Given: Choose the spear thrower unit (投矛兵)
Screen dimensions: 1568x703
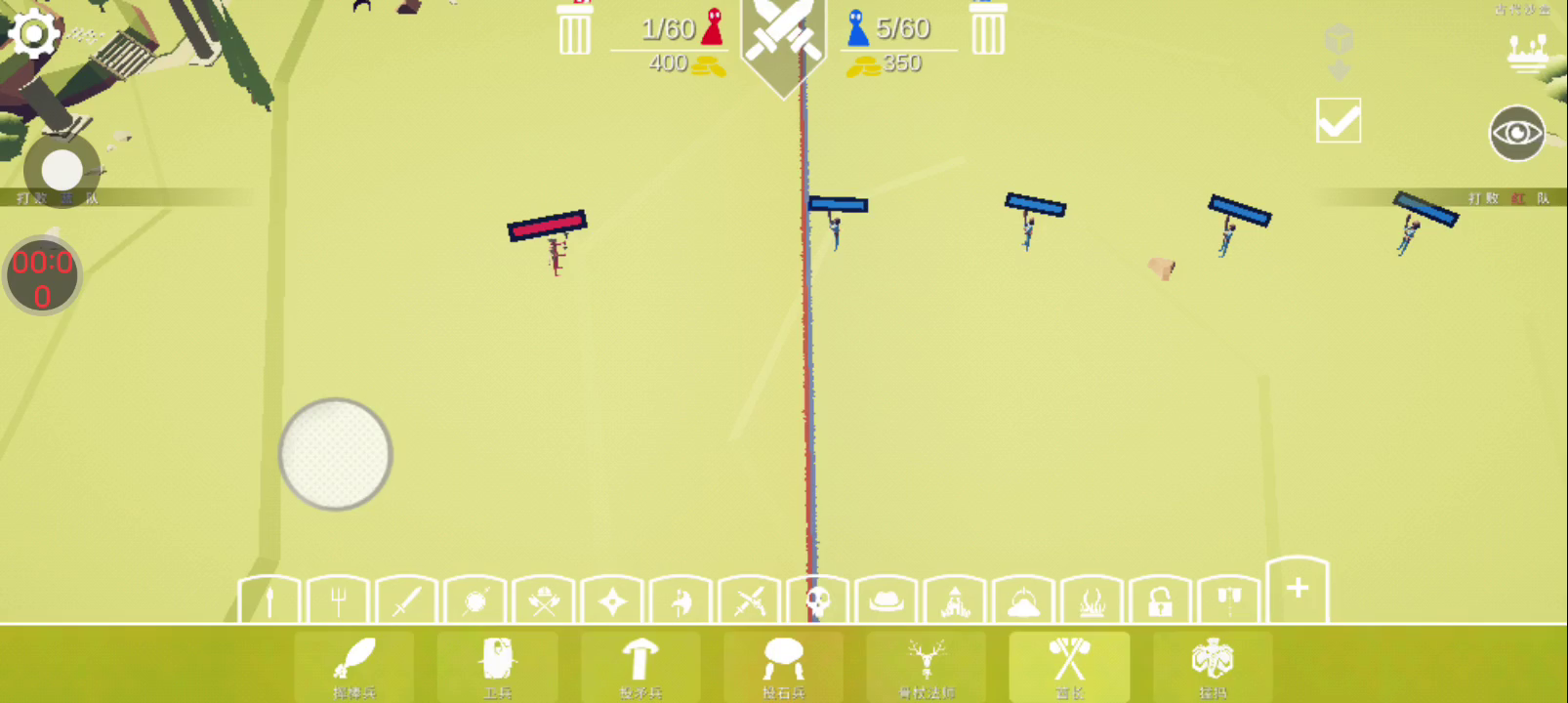Looking at the screenshot, I should [x=640, y=666].
